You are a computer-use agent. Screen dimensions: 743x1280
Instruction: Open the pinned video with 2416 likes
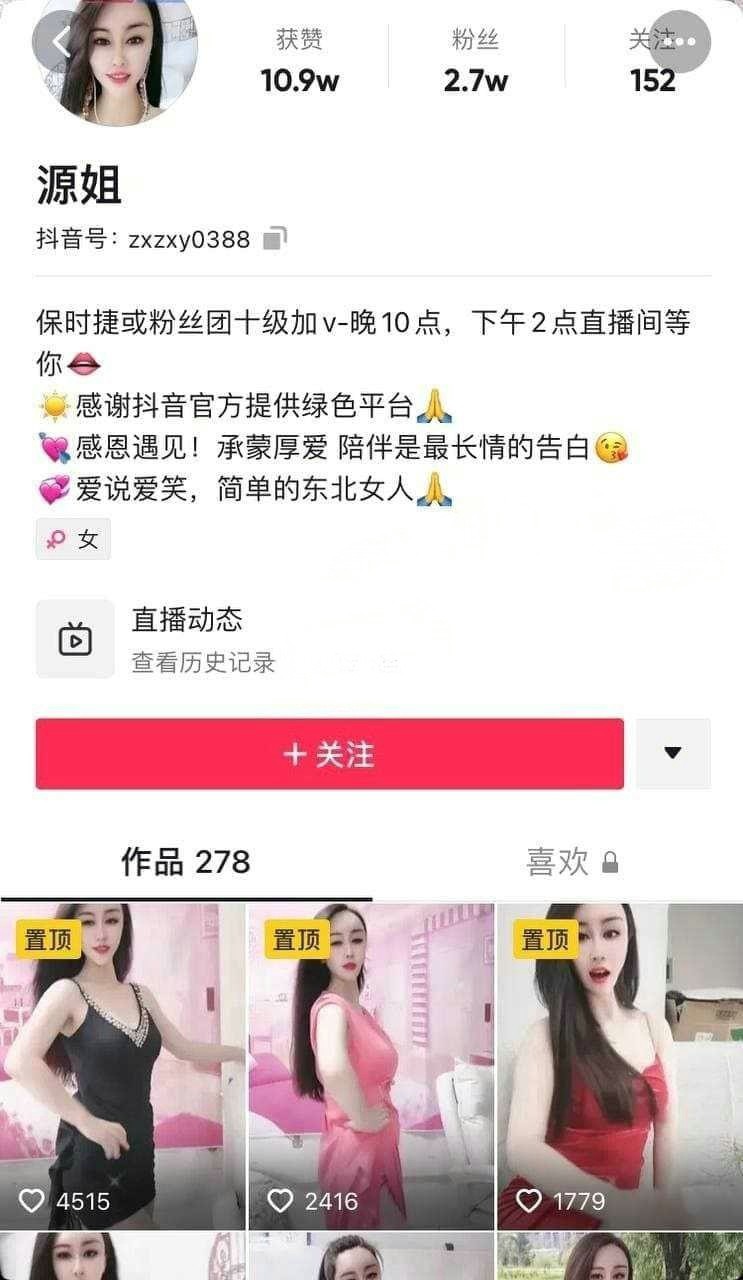(371, 1065)
